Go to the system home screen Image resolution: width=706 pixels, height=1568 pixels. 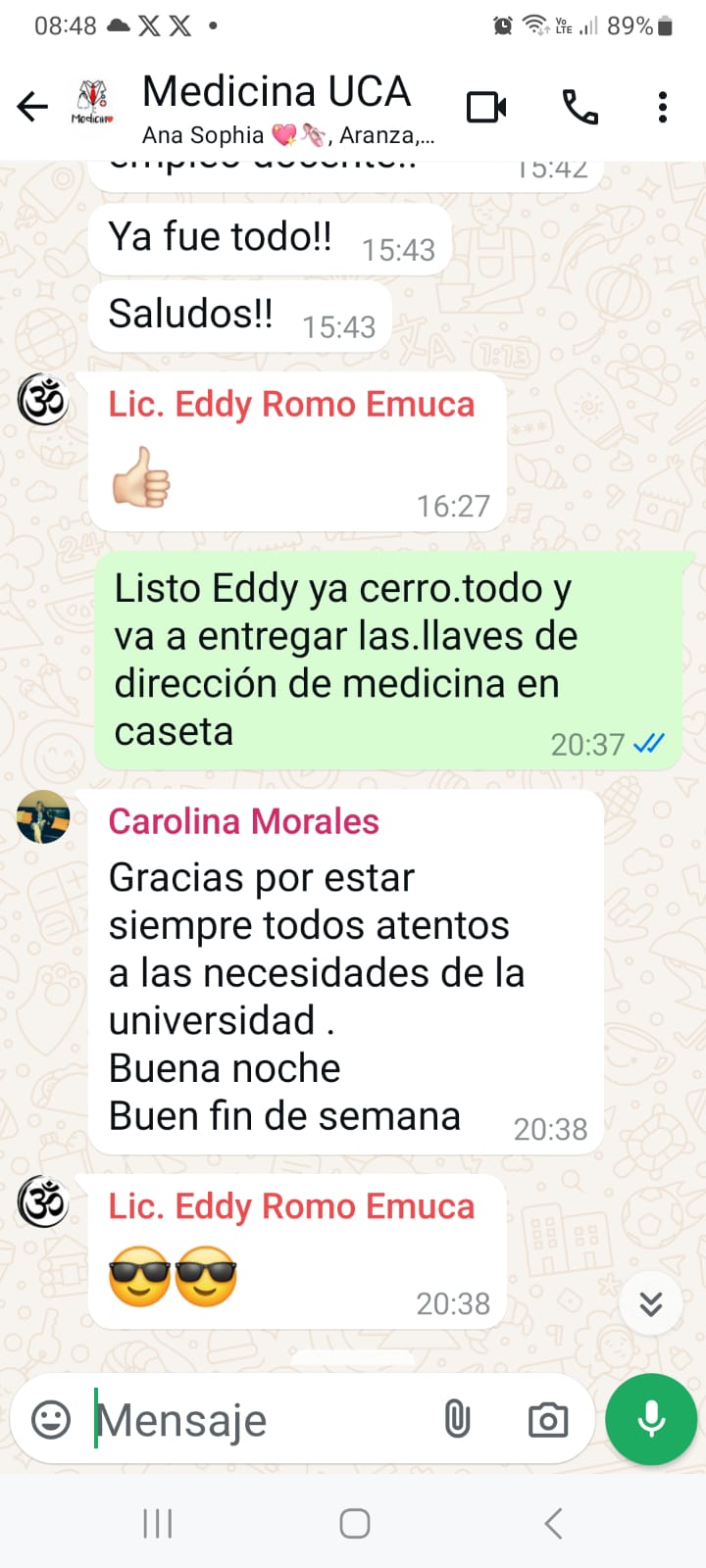point(354,1523)
